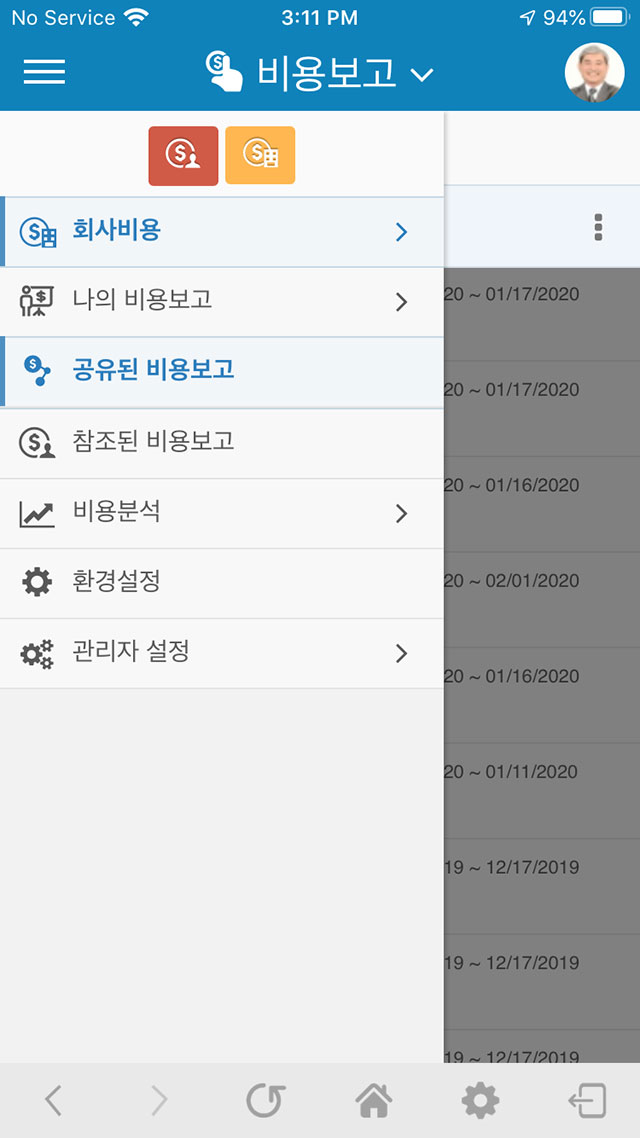Reload the page with the refresh icon
640x1138 pixels.
(x=266, y=1101)
